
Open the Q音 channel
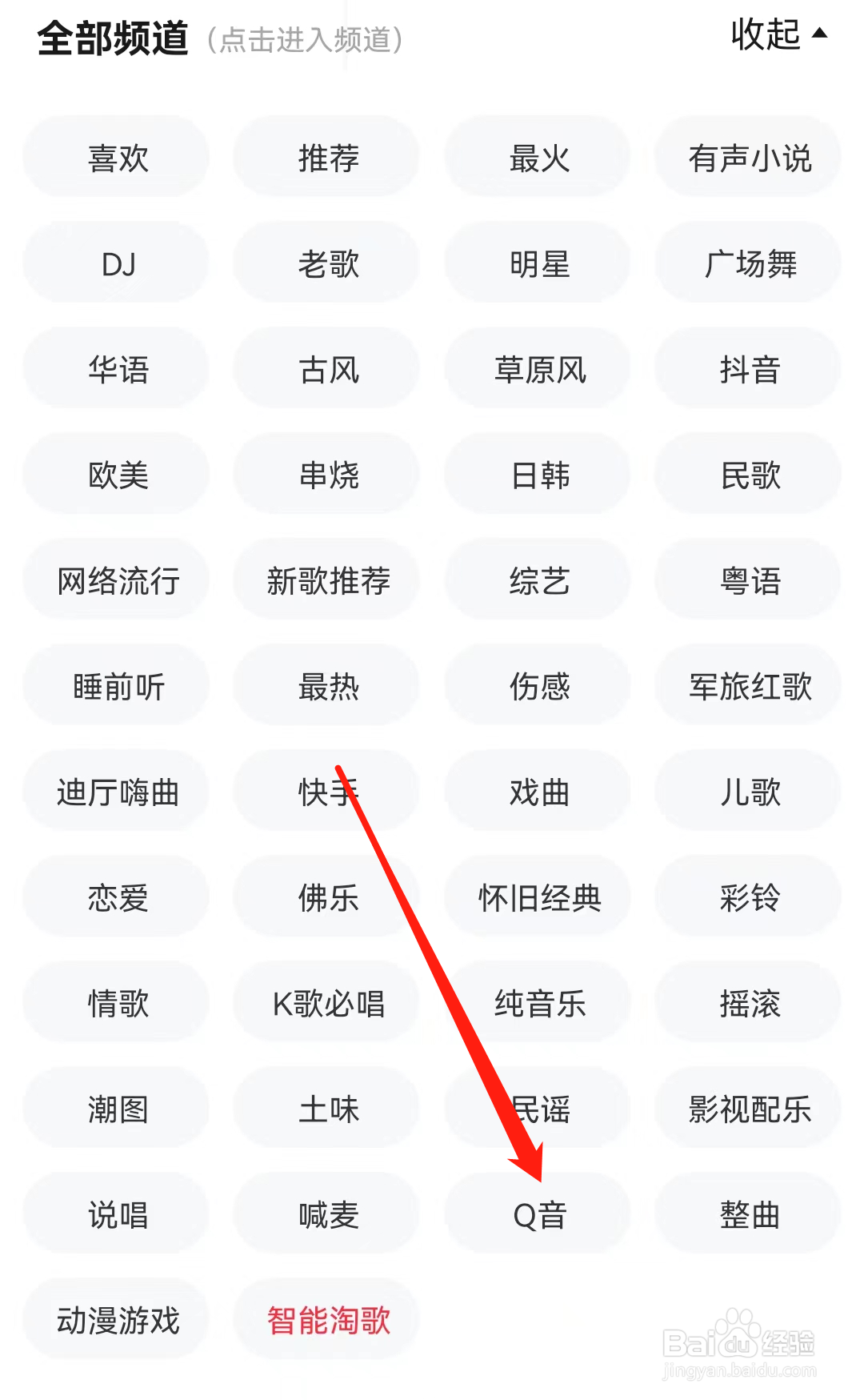tap(537, 1214)
